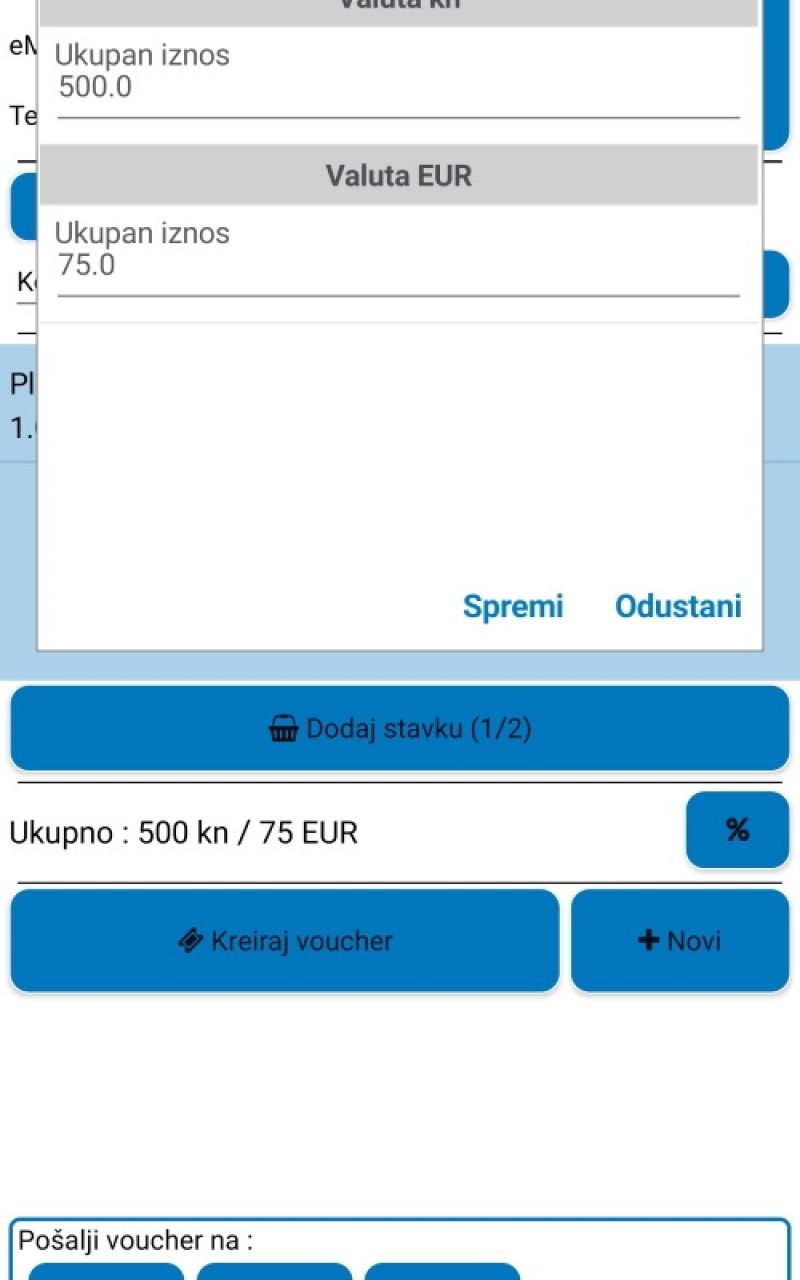Cancel the dialog with Odustani

click(x=678, y=606)
